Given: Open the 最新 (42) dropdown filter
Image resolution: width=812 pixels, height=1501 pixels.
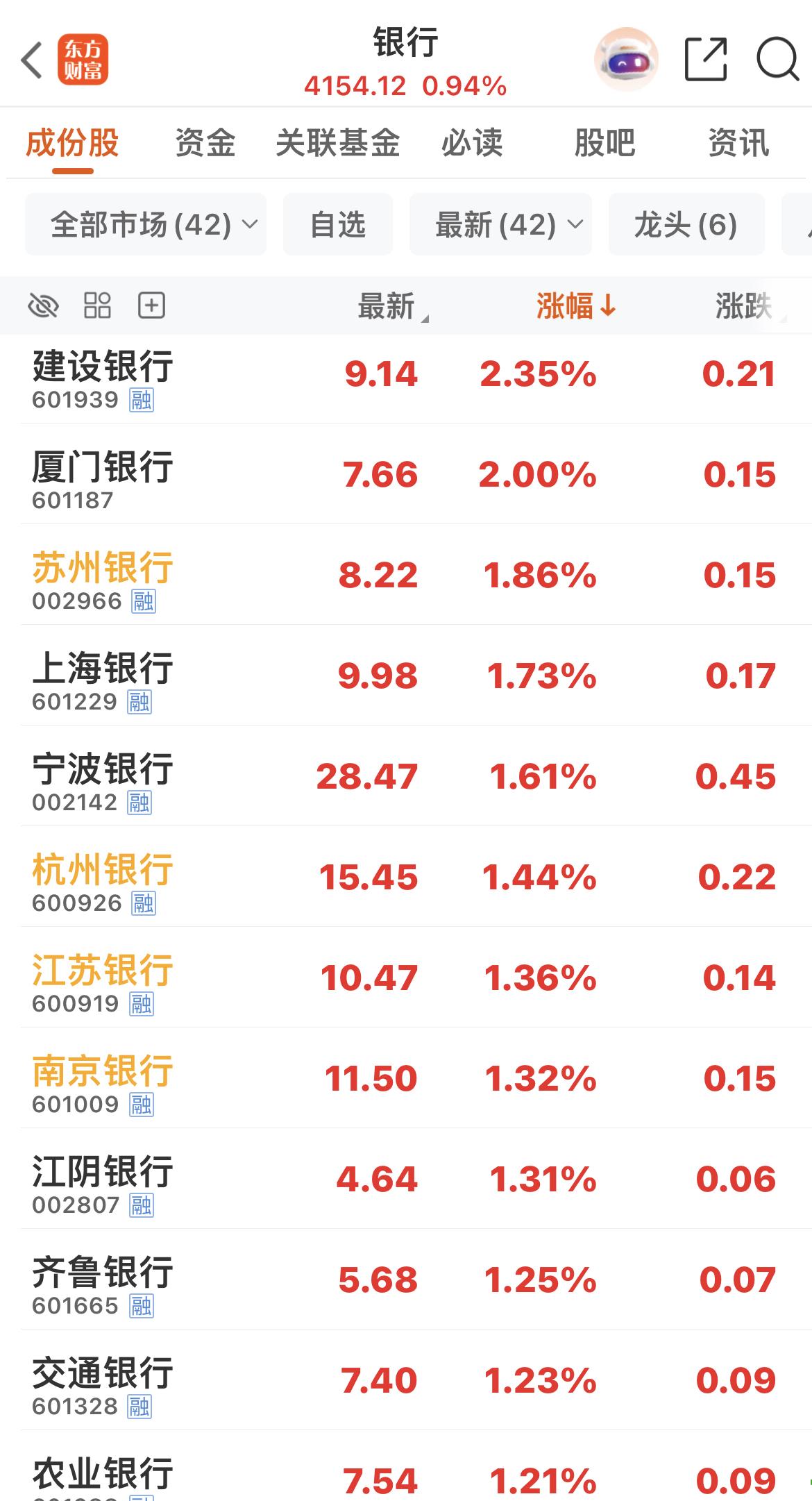Looking at the screenshot, I should click(500, 224).
